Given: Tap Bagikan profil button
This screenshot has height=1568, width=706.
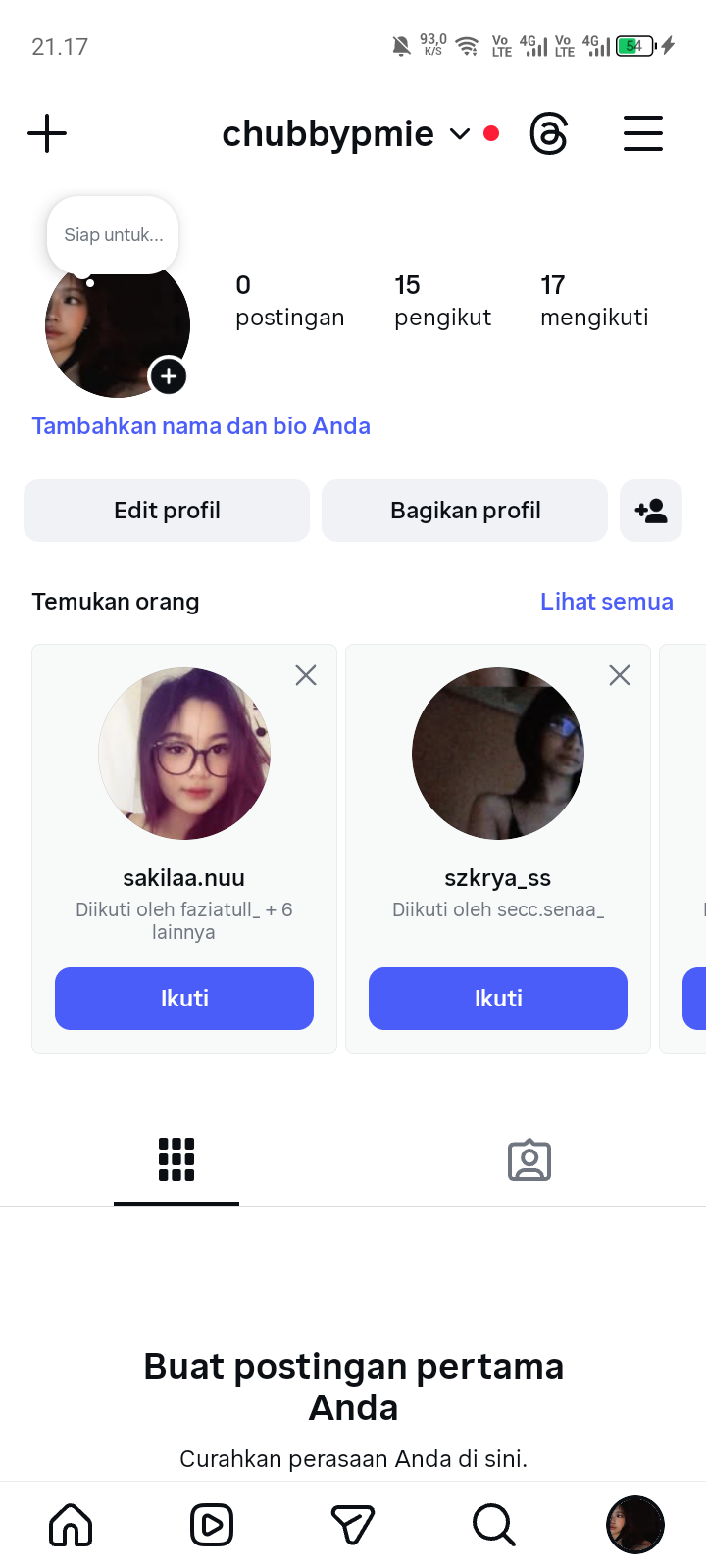Looking at the screenshot, I should click(x=465, y=511).
